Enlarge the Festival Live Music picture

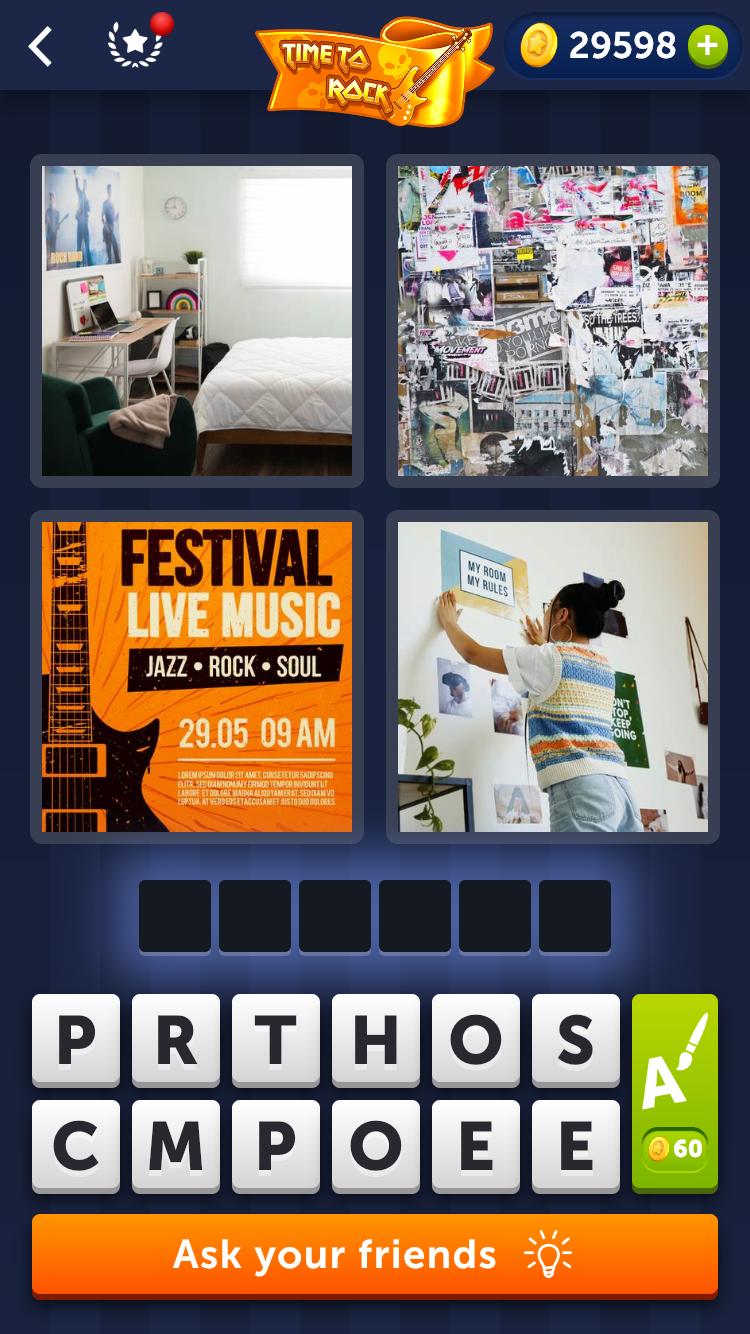click(x=197, y=677)
